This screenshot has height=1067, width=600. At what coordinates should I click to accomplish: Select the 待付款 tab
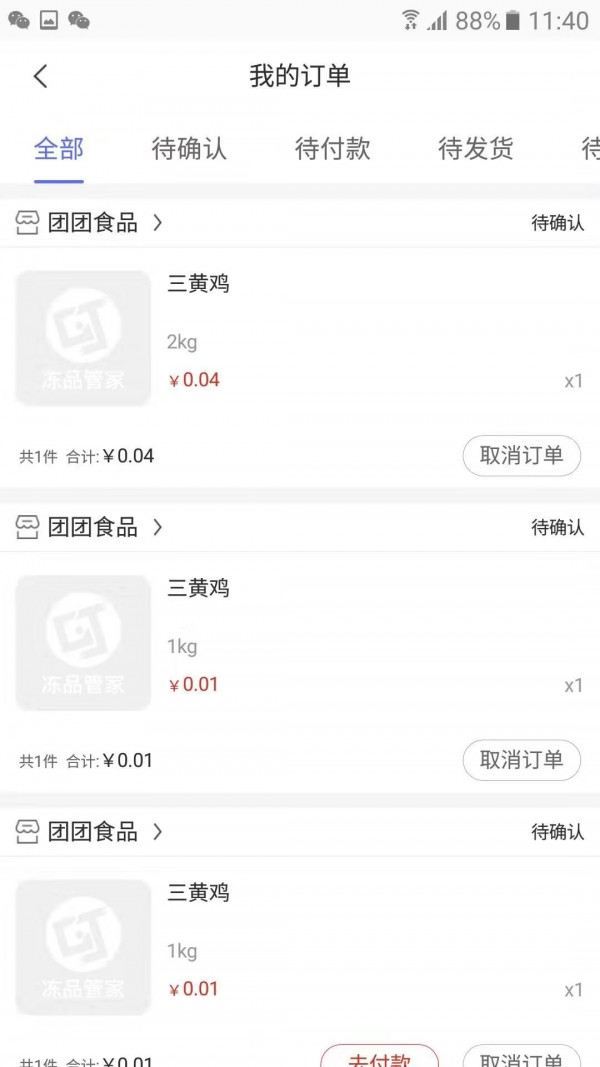[332, 150]
